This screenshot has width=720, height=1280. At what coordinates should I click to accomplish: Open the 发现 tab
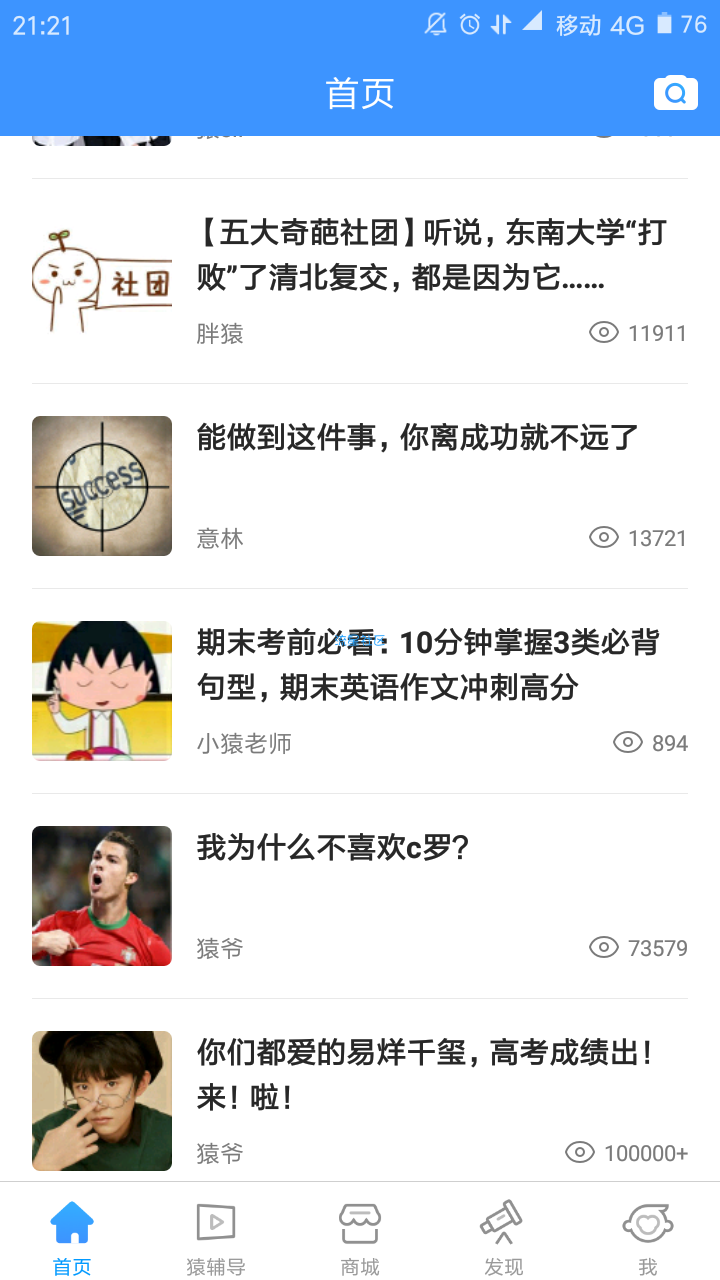(504, 1238)
